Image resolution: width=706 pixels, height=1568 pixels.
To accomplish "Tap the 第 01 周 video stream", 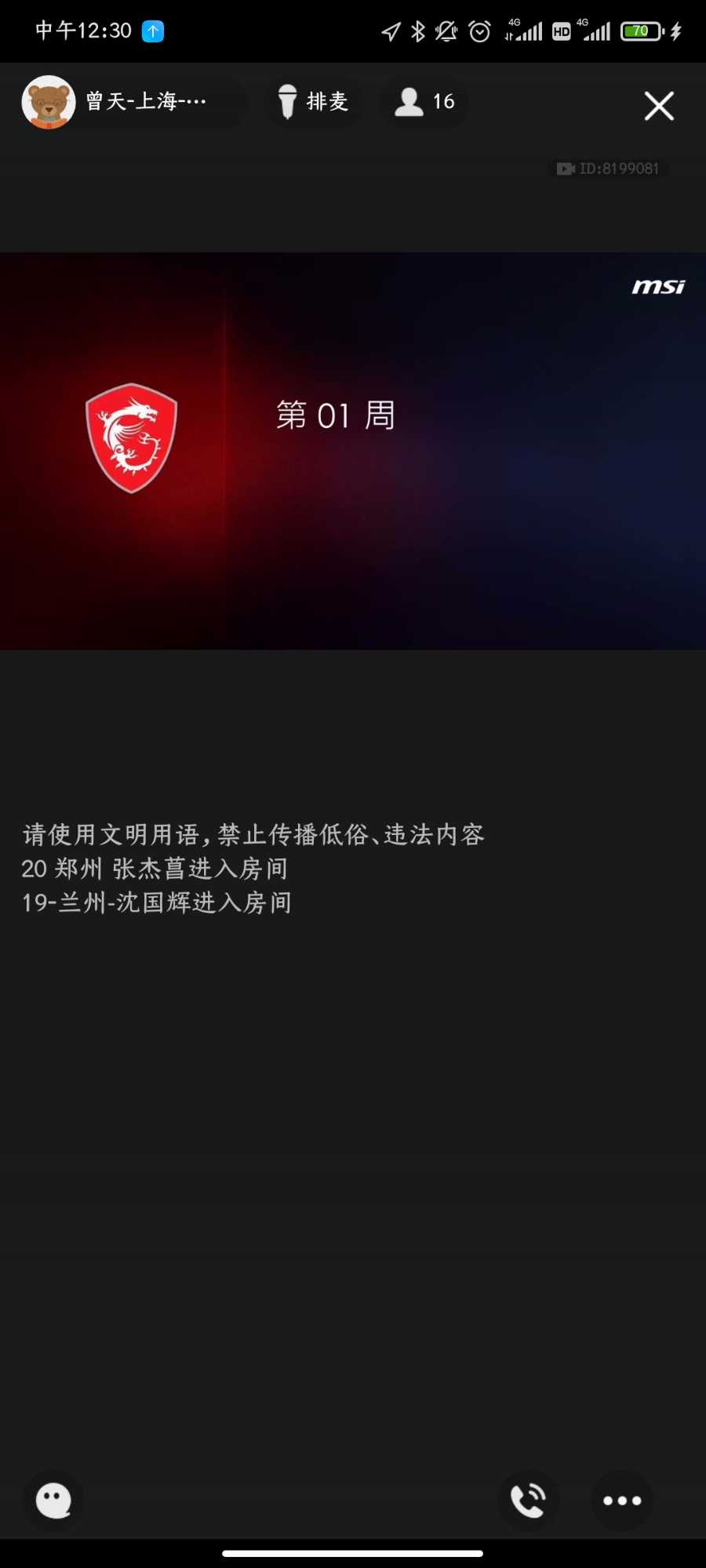I will [x=353, y=451].
